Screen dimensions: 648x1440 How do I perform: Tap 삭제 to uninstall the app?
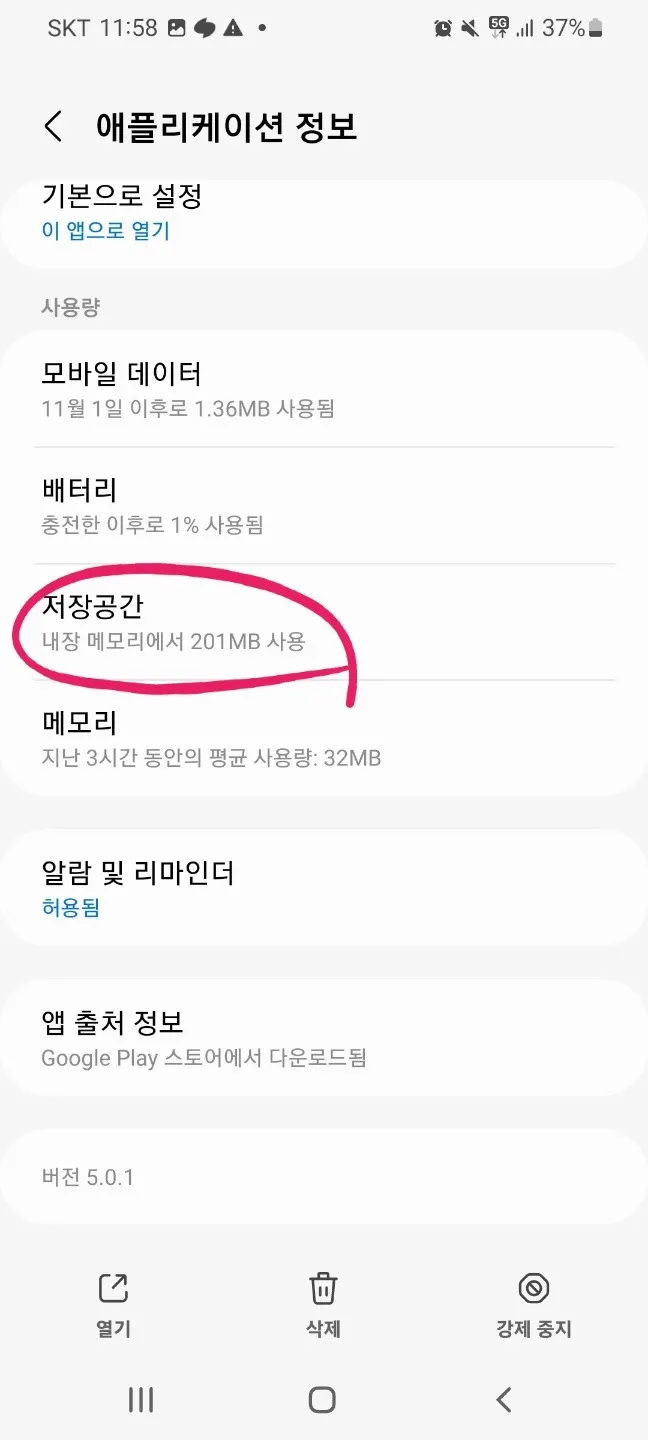(x=323, y=1305)
